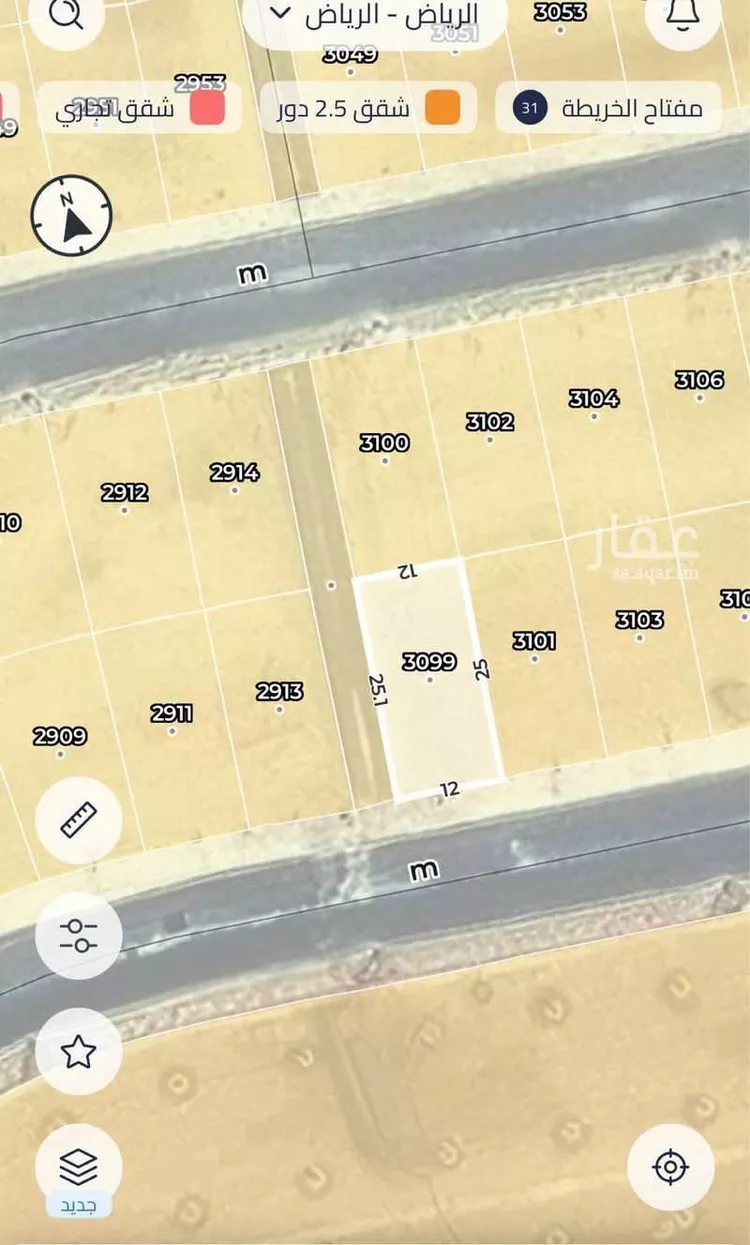Image resolution: width=750 pixels, height=1245 pixels.
Task: Open saved favorites via star icon
Action: (78, 1051)
